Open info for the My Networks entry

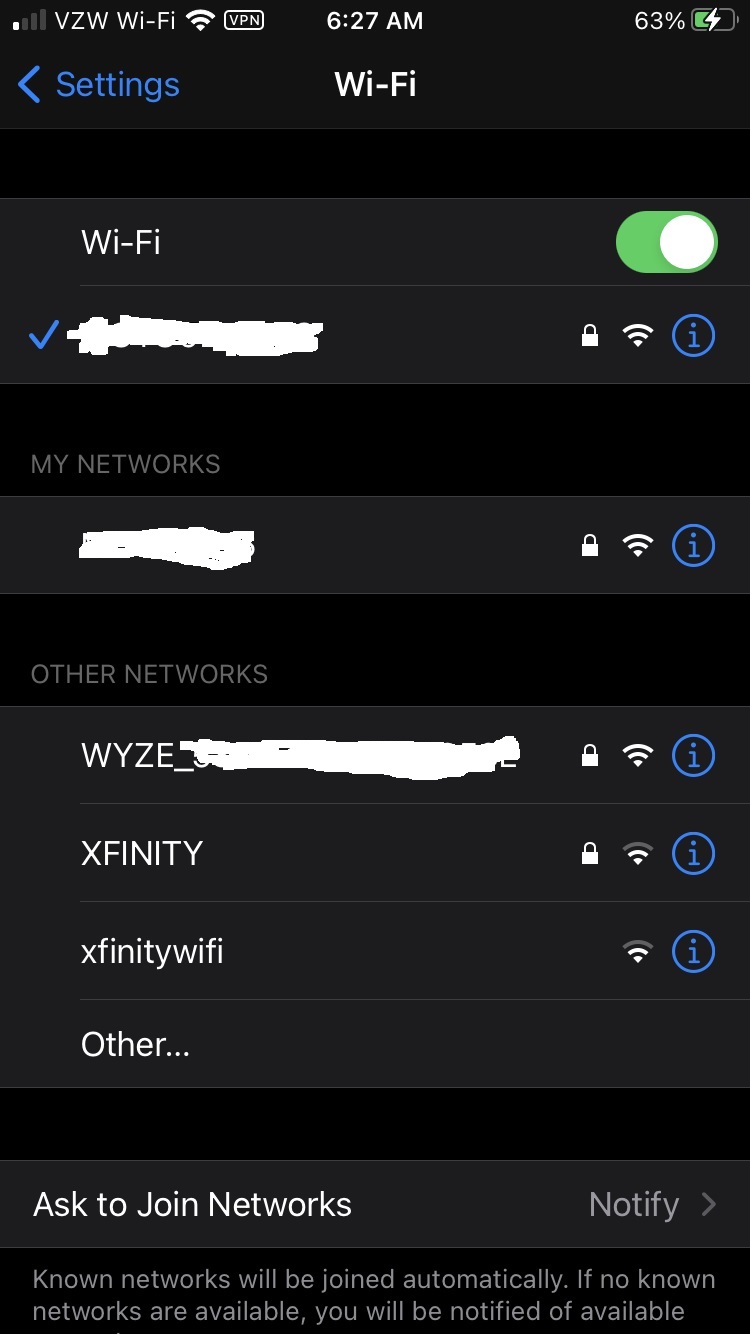pyautogui.click(x=693, y=546)
